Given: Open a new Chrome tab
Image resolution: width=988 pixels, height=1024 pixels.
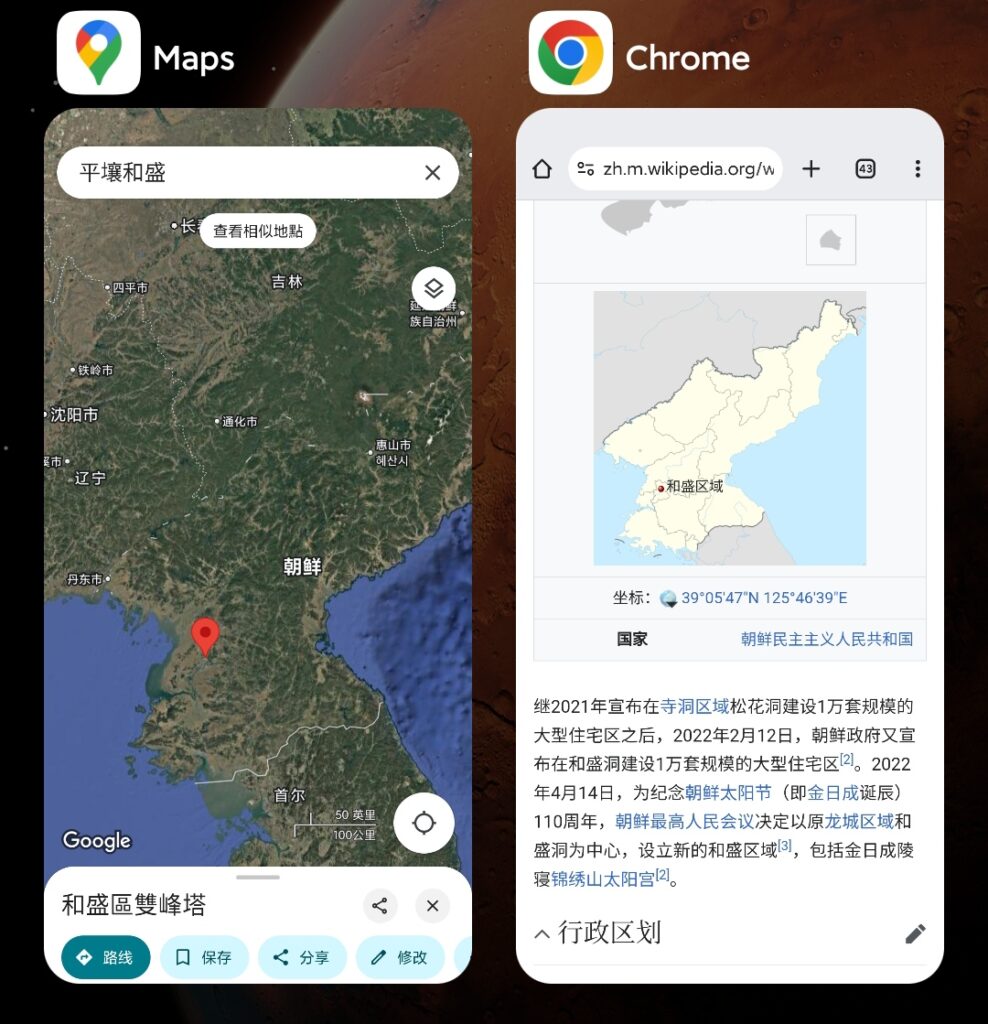Looking at the screenshot, I should pyautogui.click(x=811, y=169).
